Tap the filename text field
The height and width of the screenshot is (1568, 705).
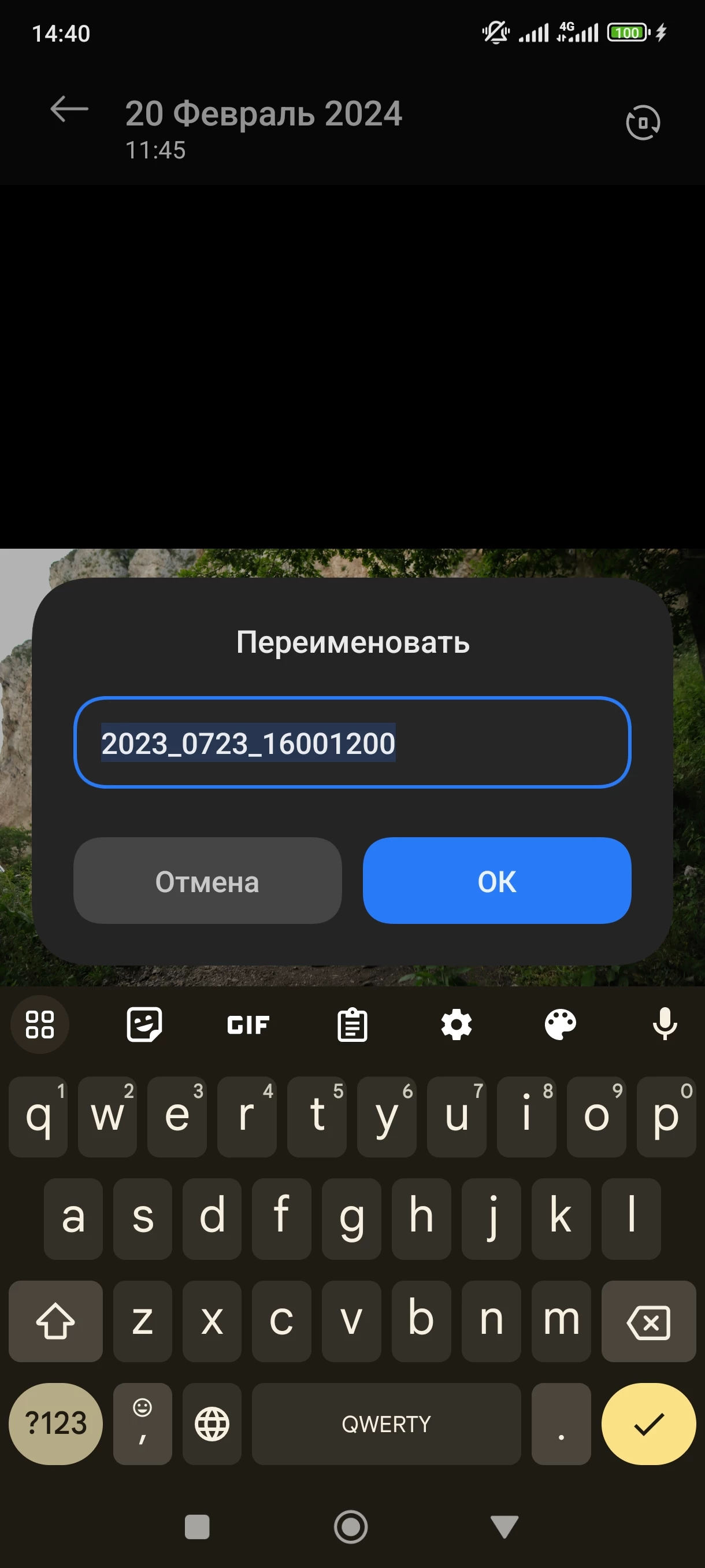(351, 742)
